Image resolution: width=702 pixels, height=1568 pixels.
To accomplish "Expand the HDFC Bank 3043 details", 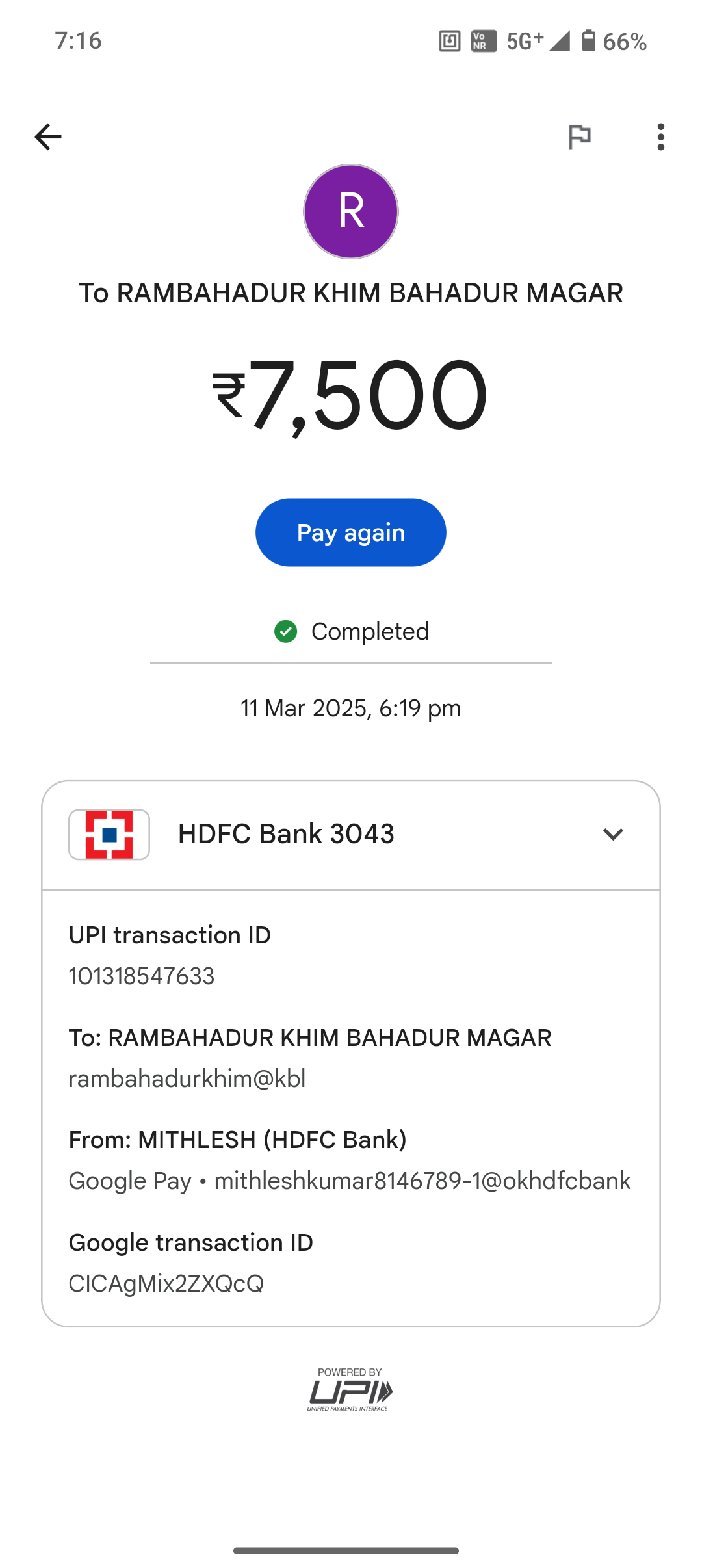I will (613, 834).
